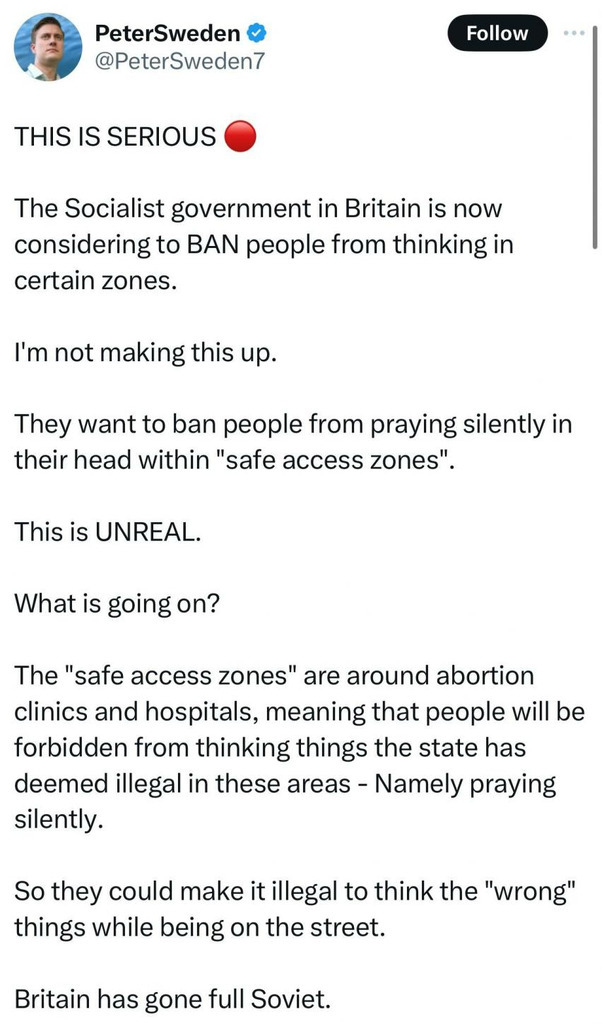Follow the PeterSweden account
Image resolution: width=602 pixels, height=1024 pixels.
coord(497,33)
